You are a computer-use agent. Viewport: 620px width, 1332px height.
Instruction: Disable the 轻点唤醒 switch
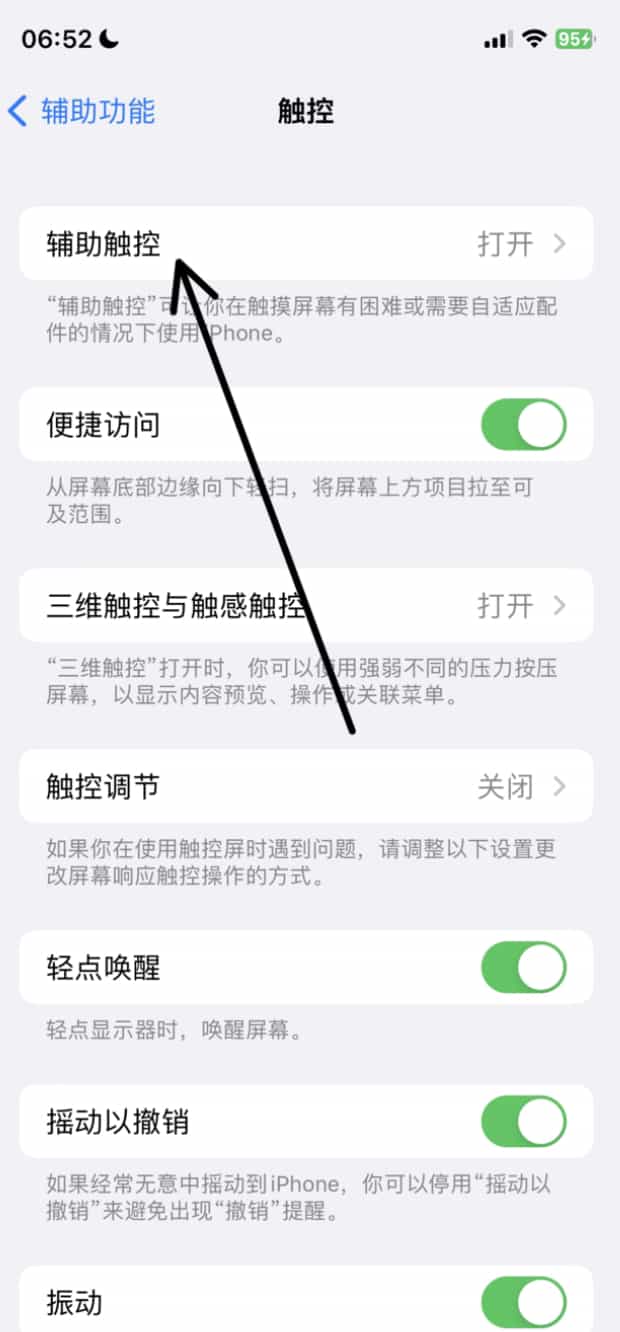pos(523,968)
